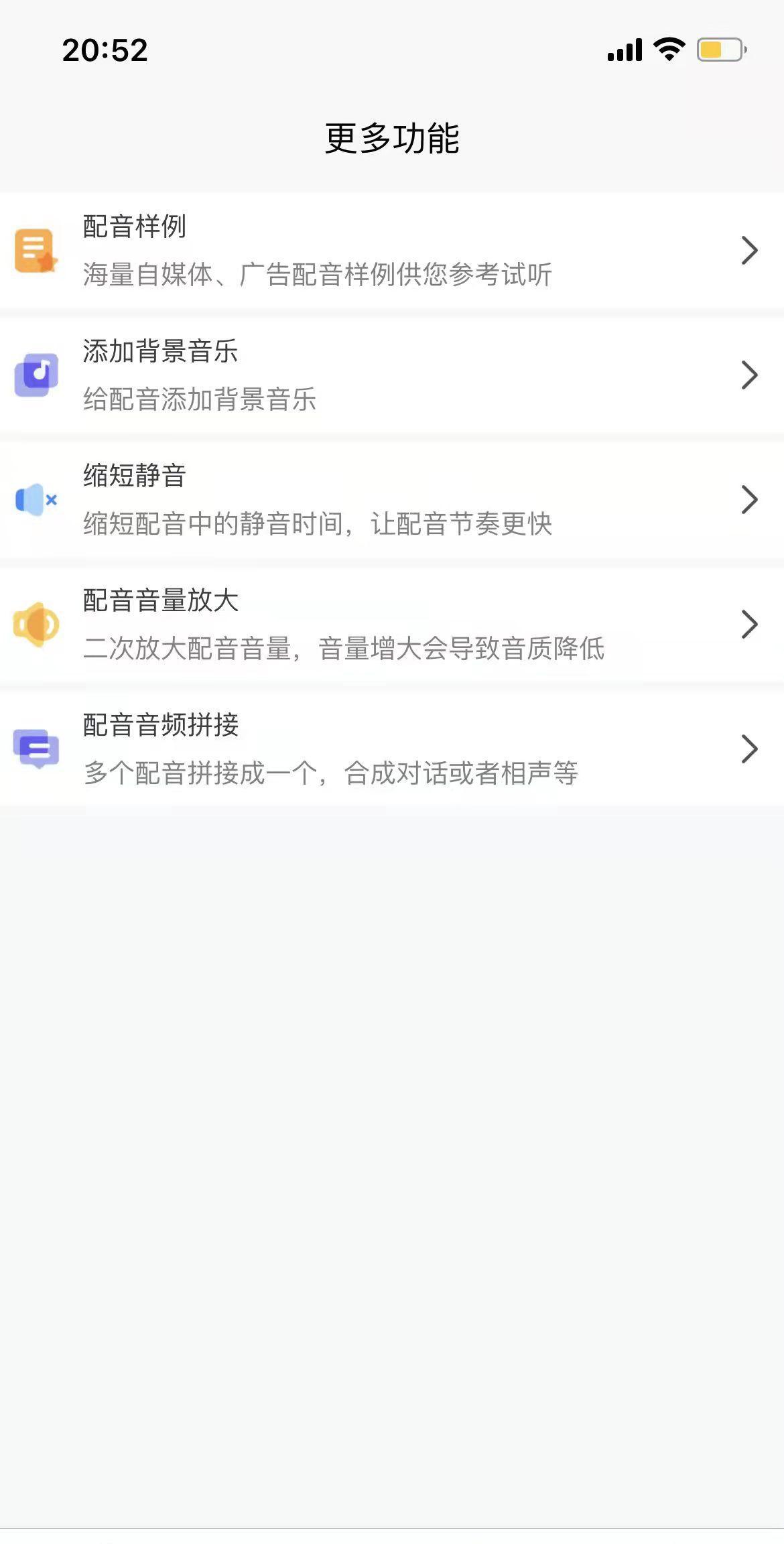Select 添加背景音乐 option
The height and width of the screenshot is (1544, 784).
click(392, 375)
